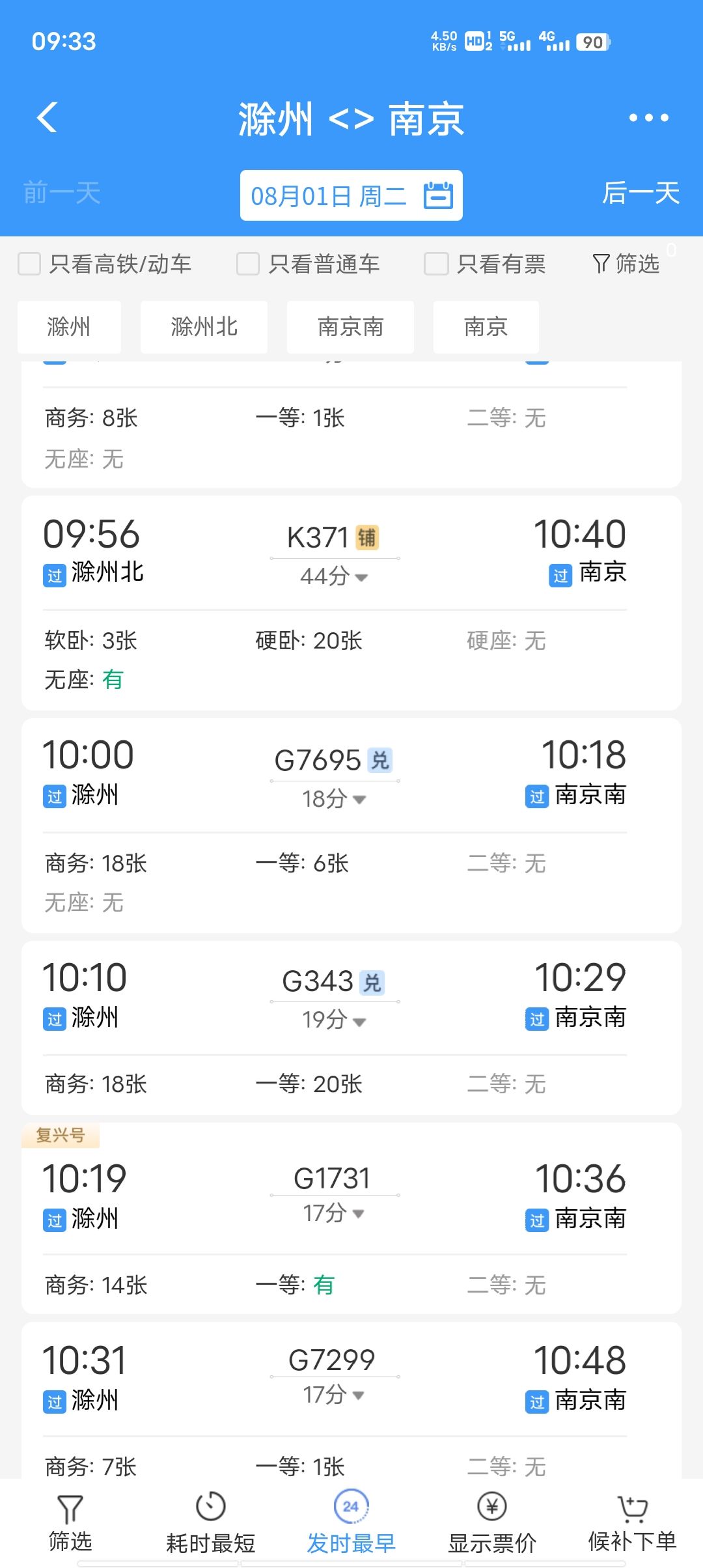Screen dimensions: 703x1568
Task: Open 筛选 filter beside the checkboxes
Action: 626,264
